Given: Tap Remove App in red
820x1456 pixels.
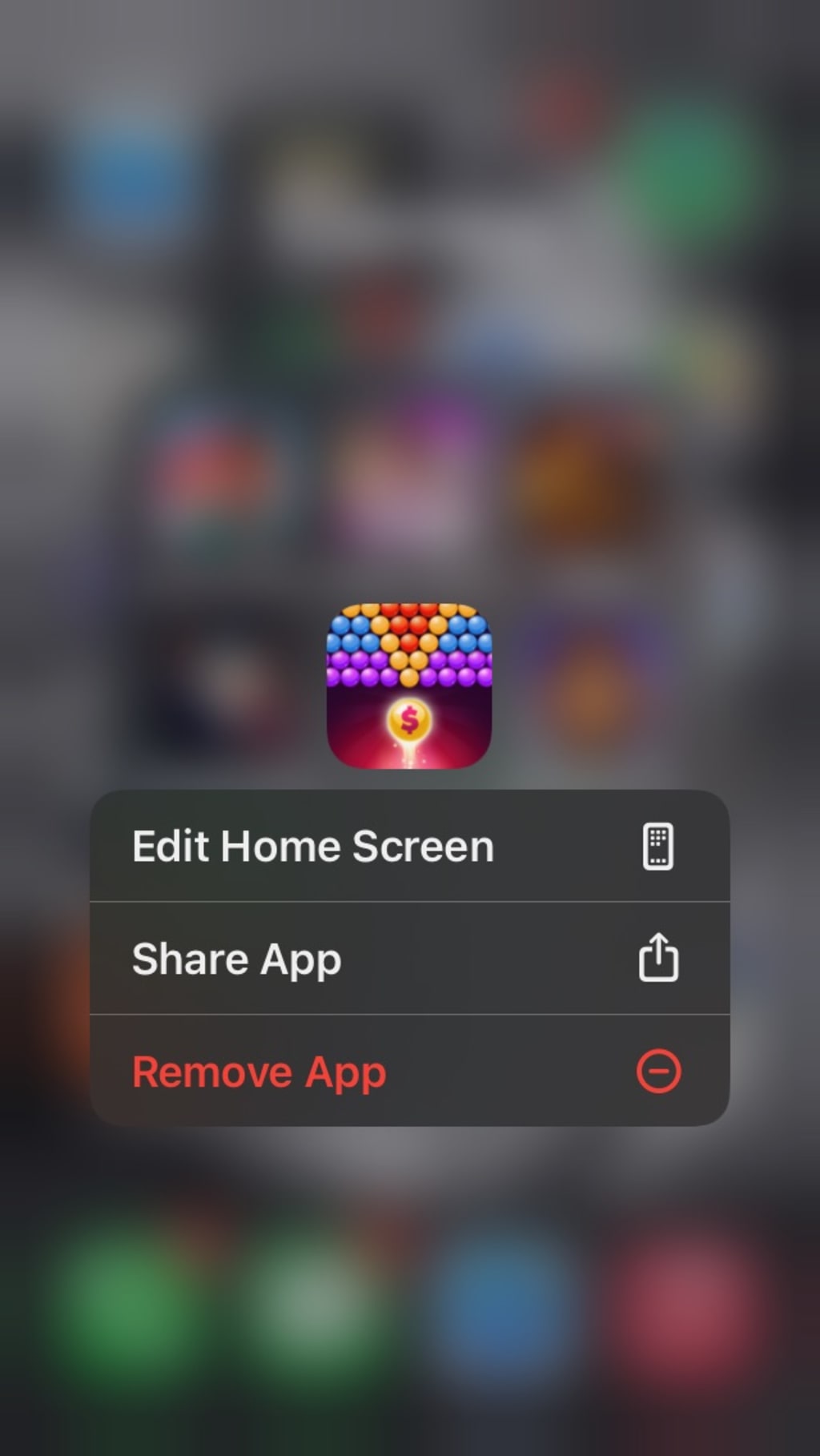Looking at the screenshot, I should coord(408,1072).
